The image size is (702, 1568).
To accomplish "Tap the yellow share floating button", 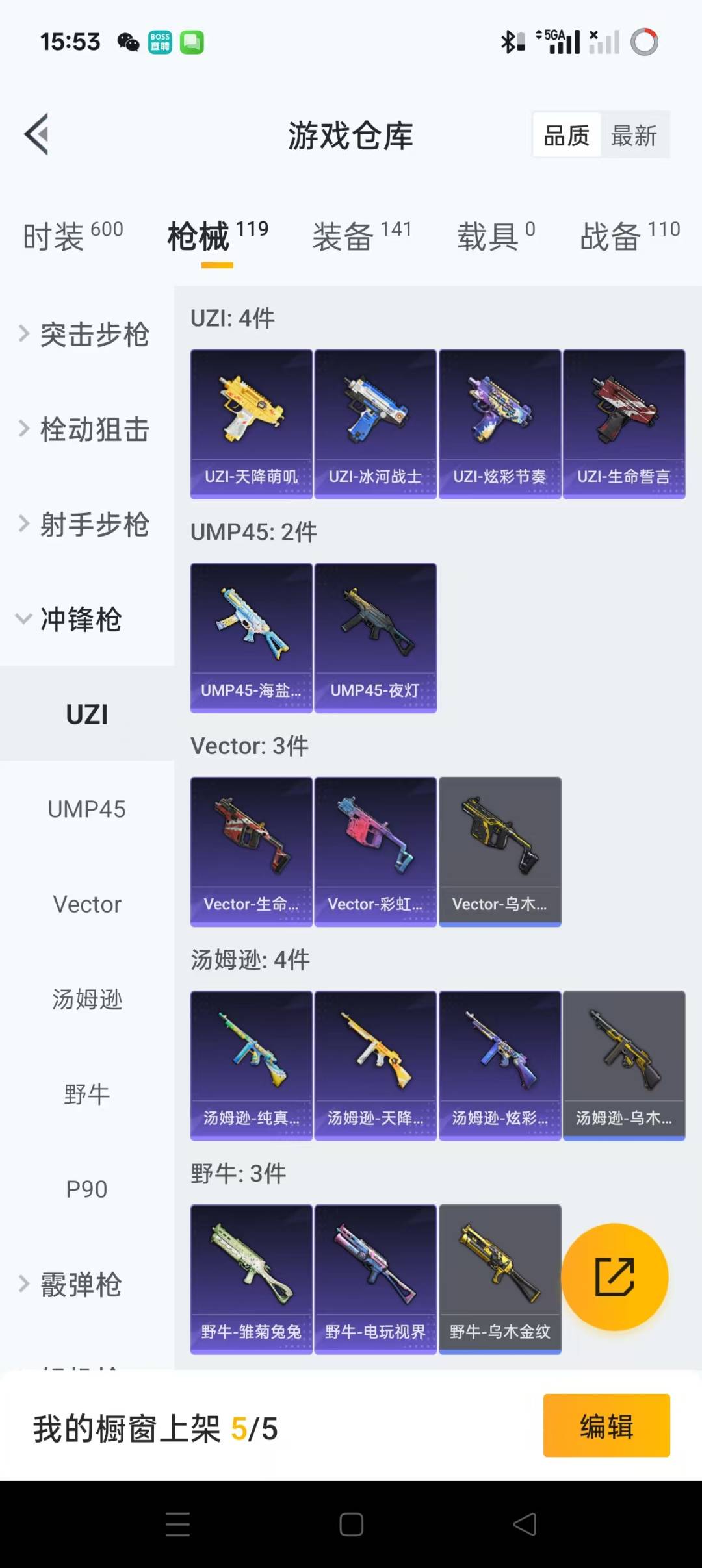I will (x=614, y=1277).
